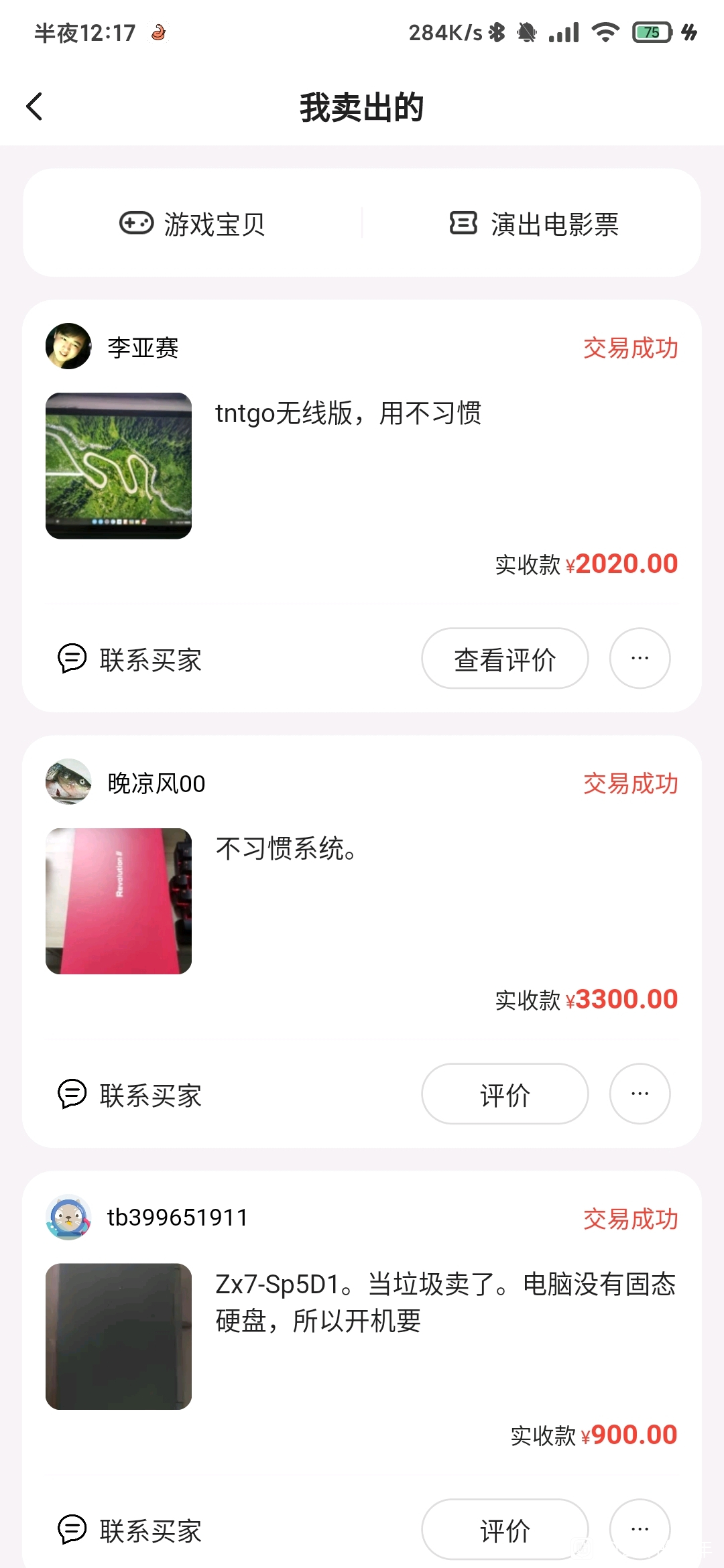This screenshot has width=724, height=1568.
Task: Open the Zx7-Sp5D1 order thumbnail
Action: (x=119, y=1337)
